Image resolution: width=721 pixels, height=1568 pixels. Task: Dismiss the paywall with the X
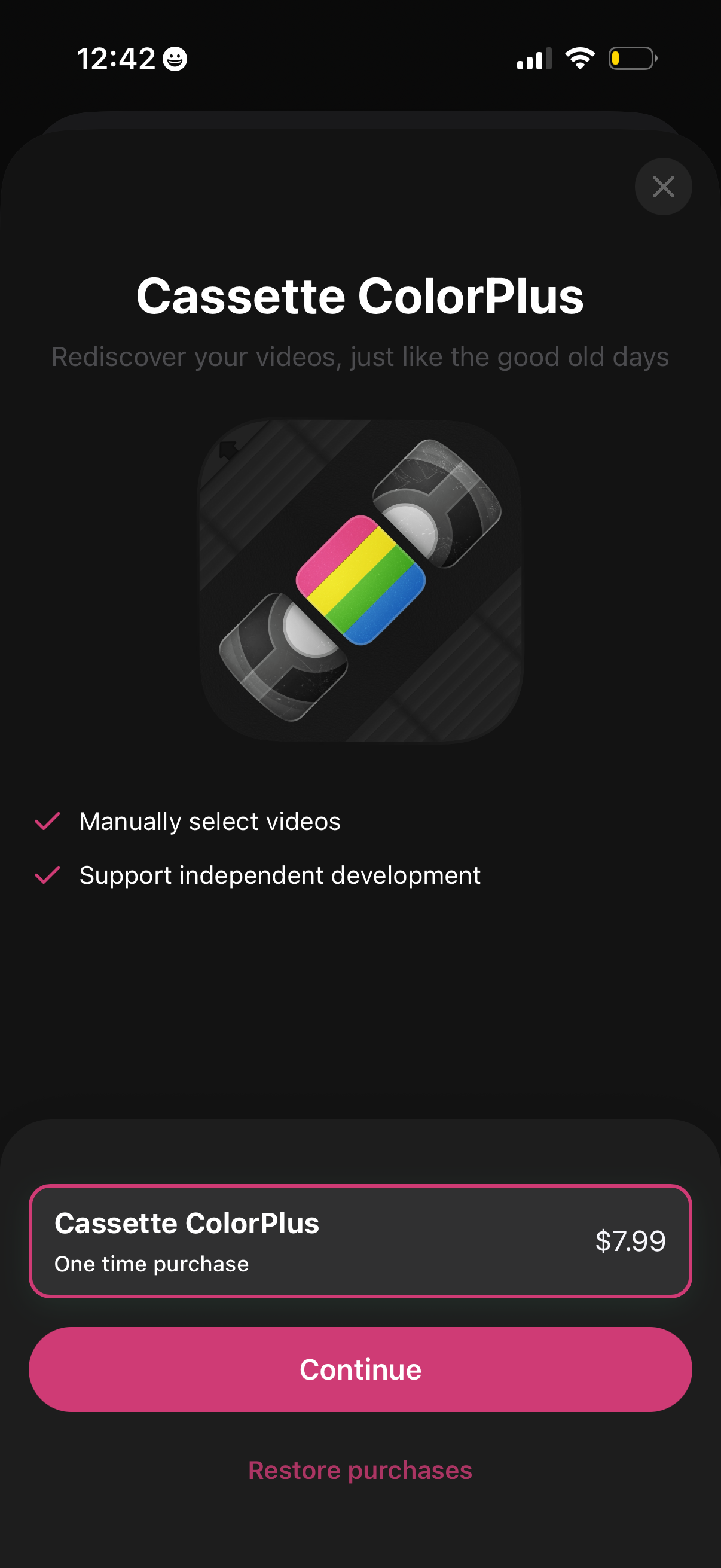click(x=662, y=187)
